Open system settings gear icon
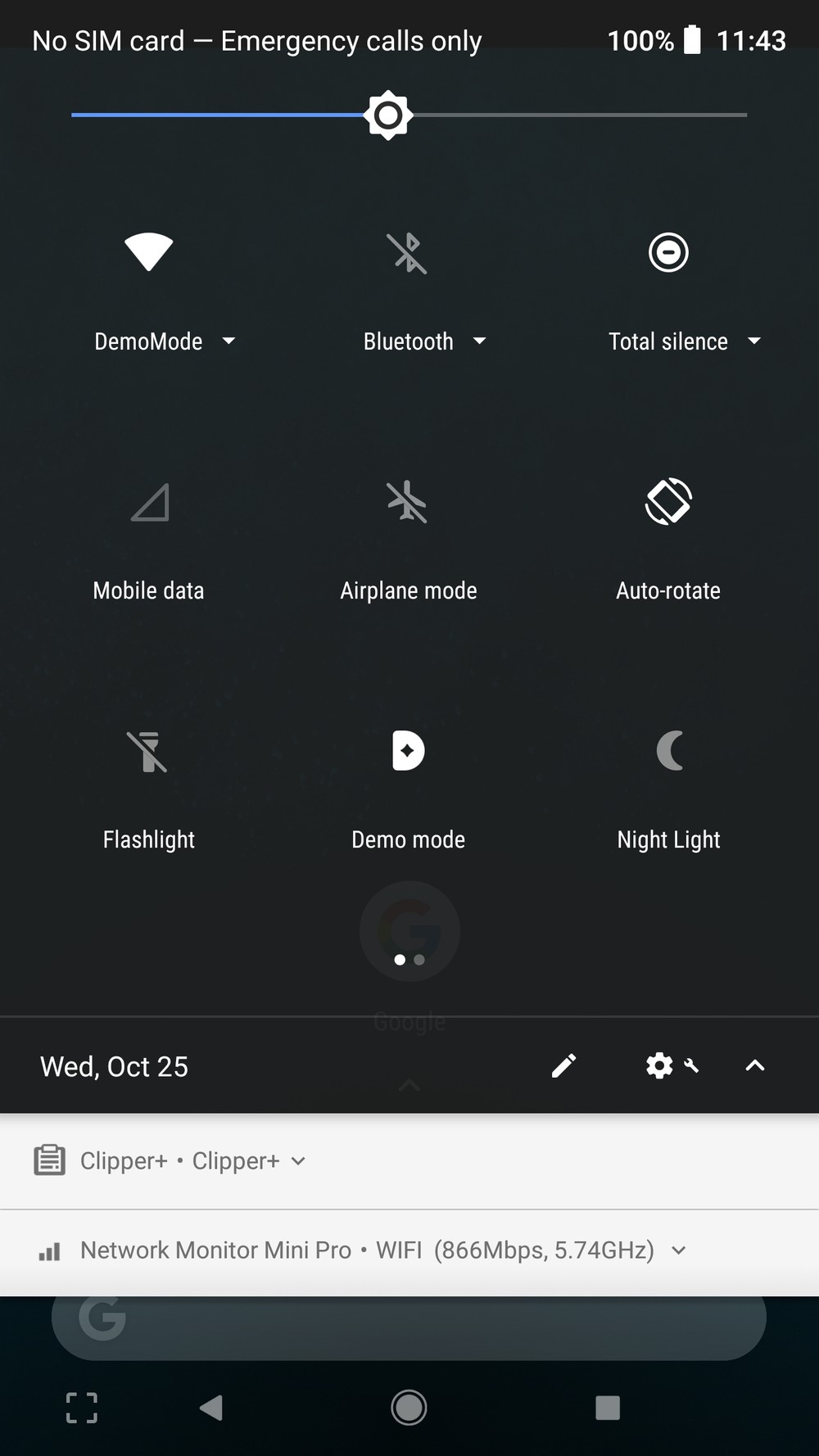The height and width of the screenshot is (1456, 819). point(660,1065)
